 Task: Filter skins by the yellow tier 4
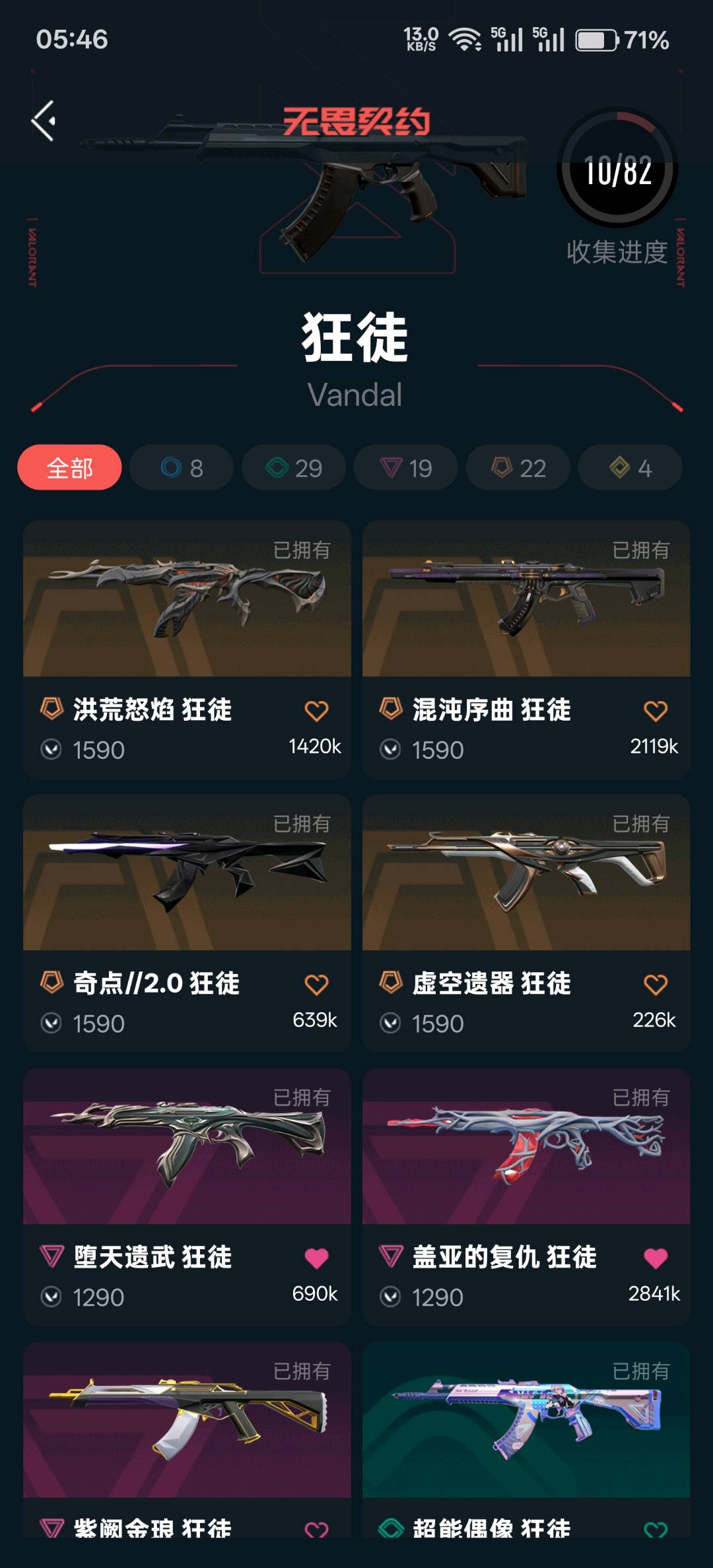pyautogui.click(x=630, y=468)
